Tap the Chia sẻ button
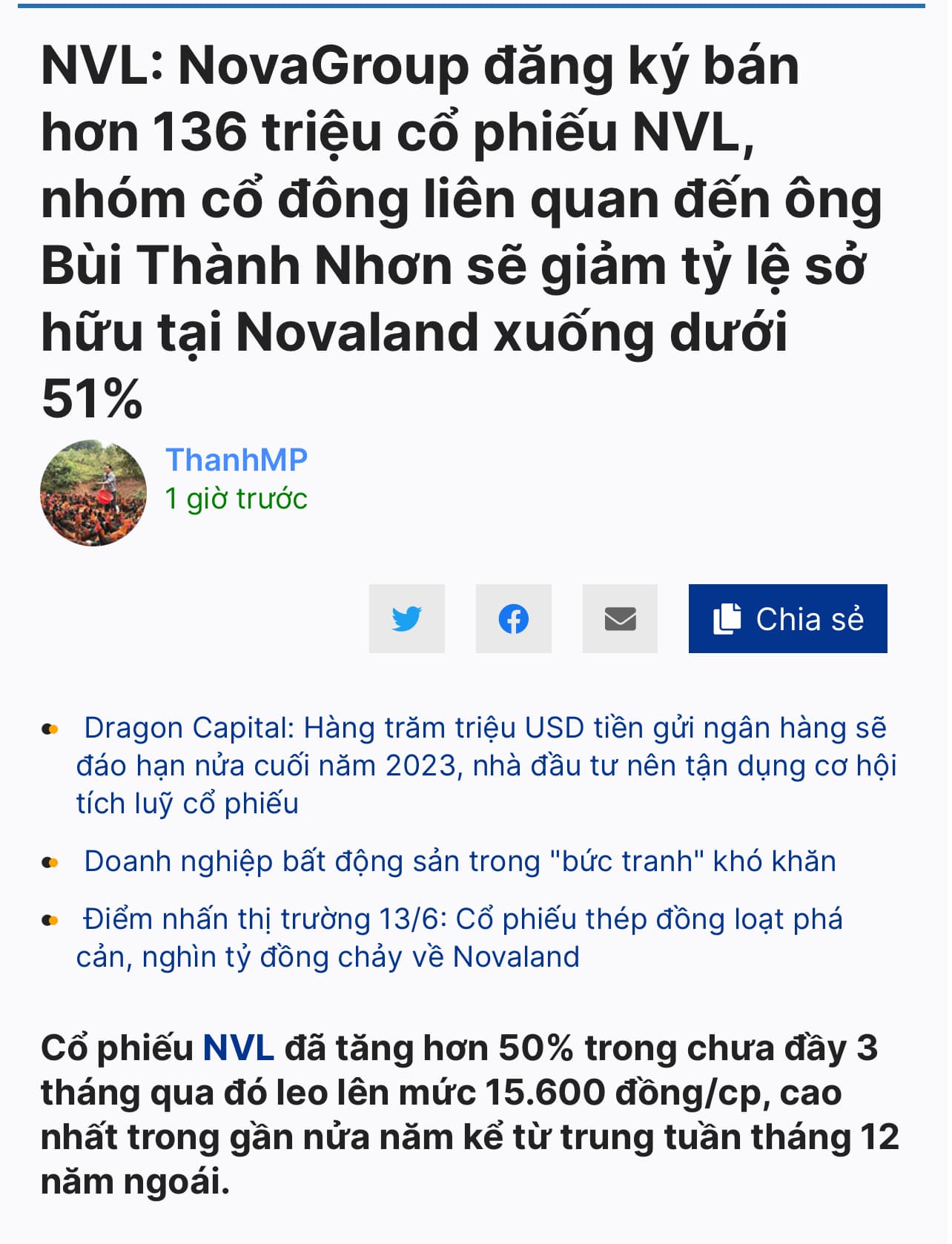The height and width of the screenshot is (1244, 952). click(x=787, y=619)
